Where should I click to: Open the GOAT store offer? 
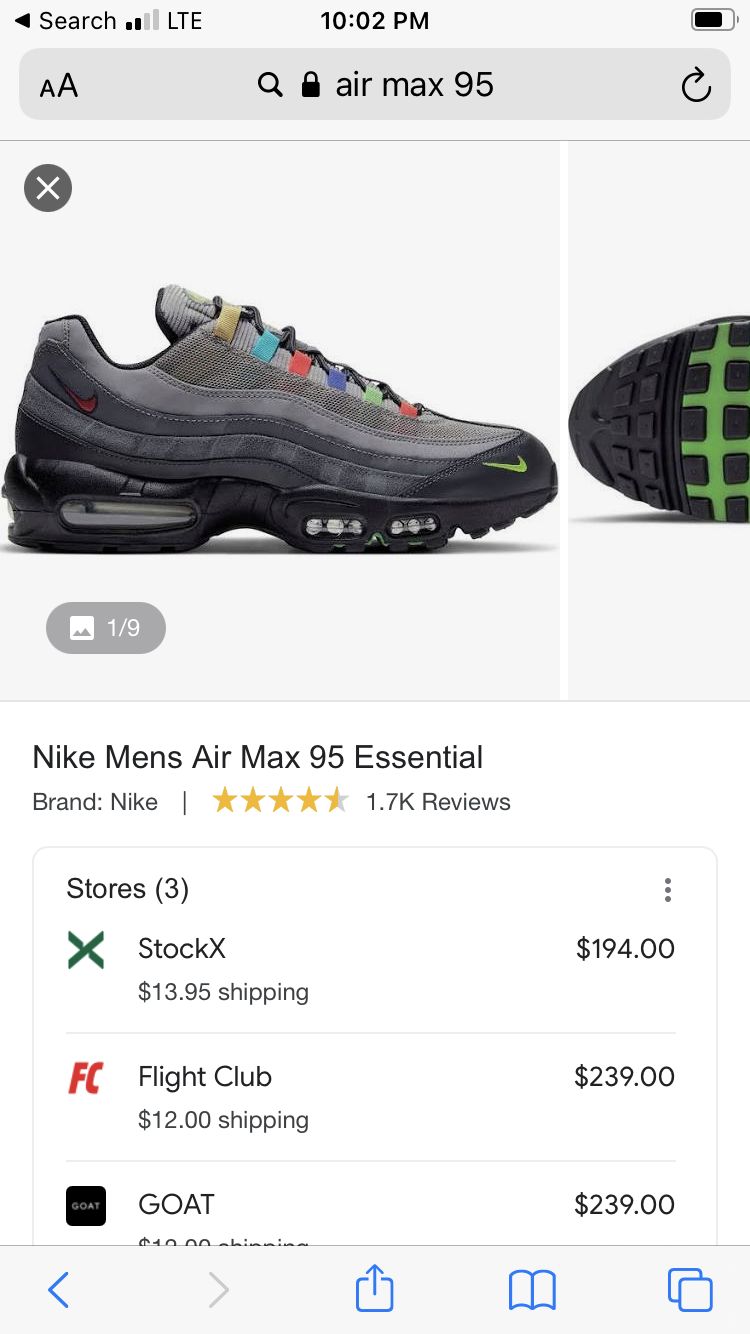[x=371, y=1212]
